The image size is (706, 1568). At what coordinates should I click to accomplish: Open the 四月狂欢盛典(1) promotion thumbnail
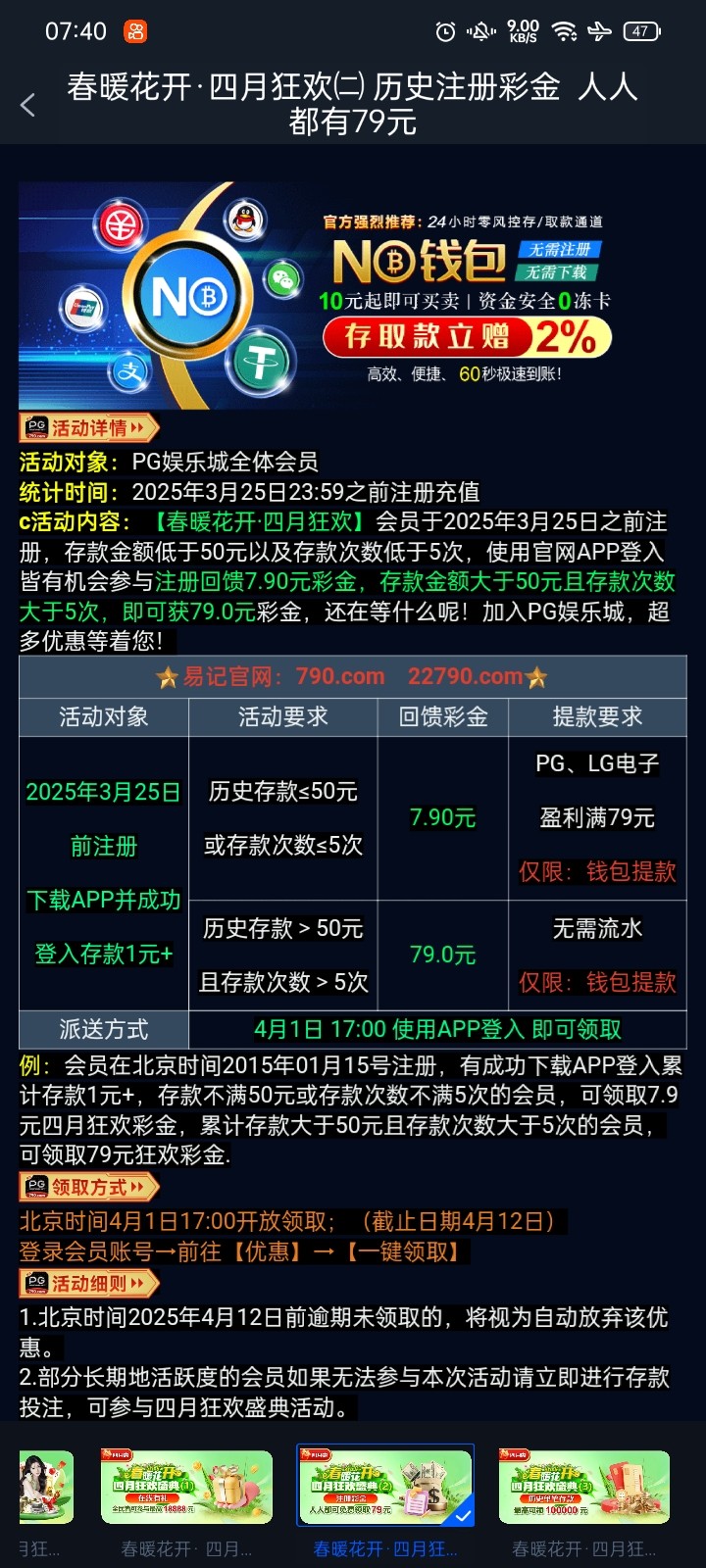click(186, 1488)
